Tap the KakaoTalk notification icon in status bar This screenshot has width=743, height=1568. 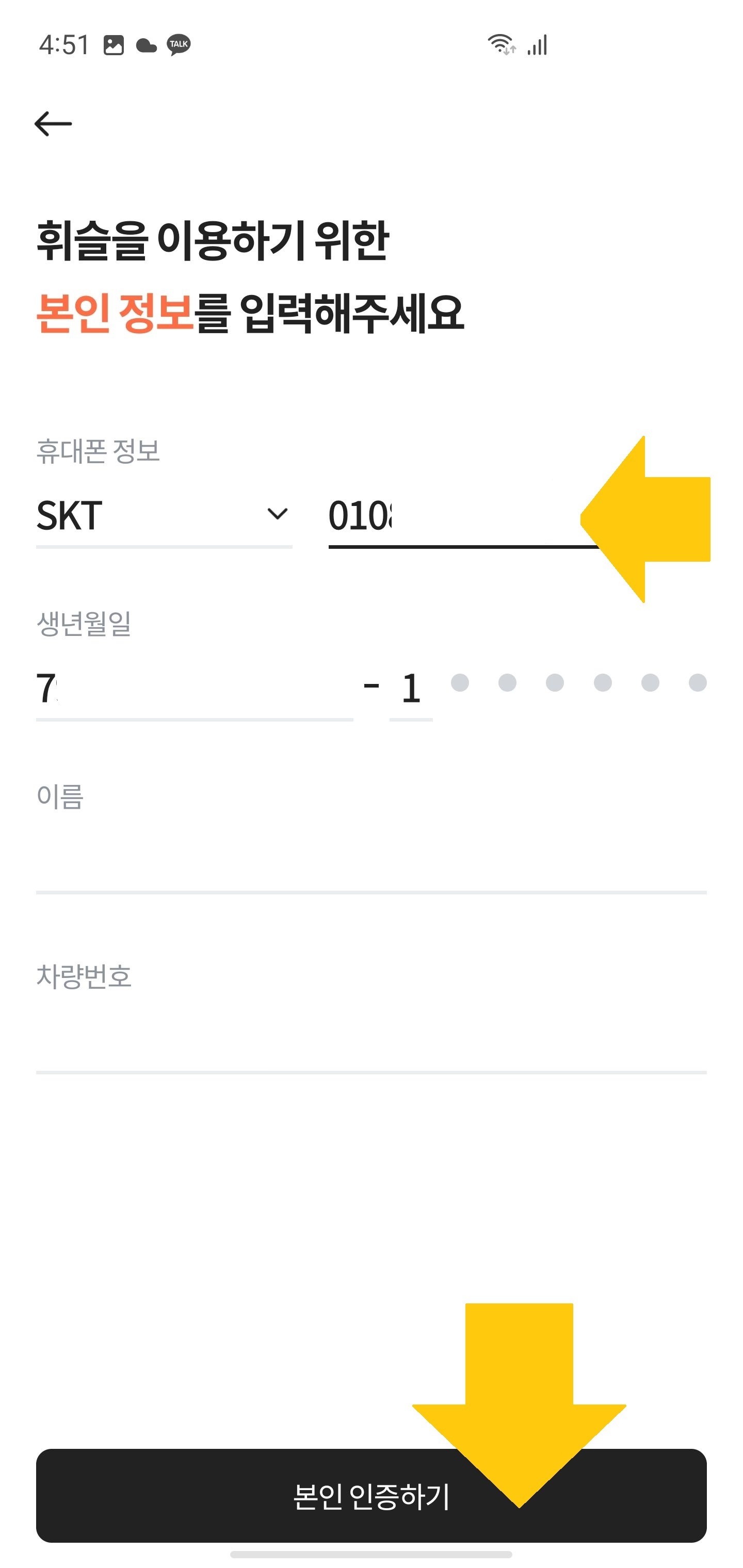click(x=178, y=45)
